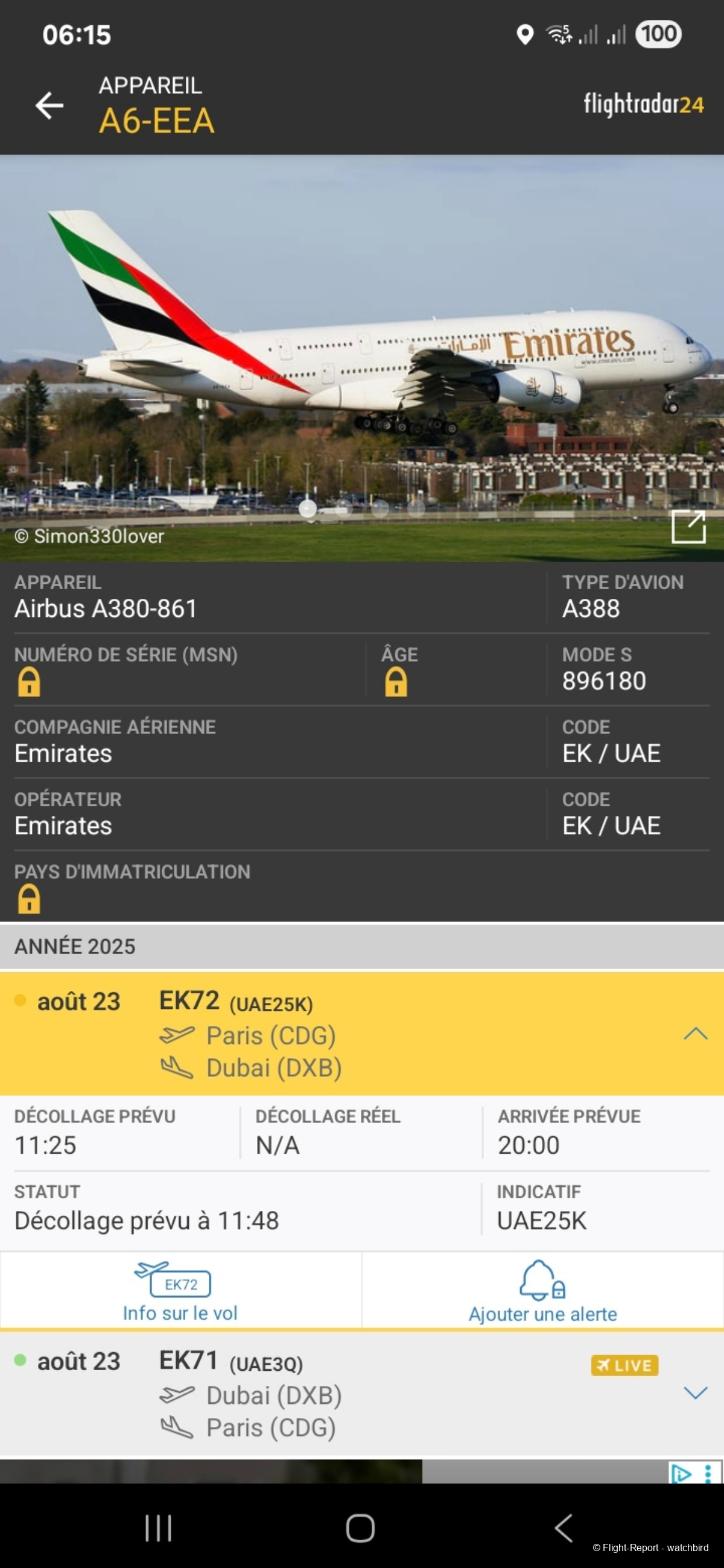The width and height of the screenshot is (724, 1568).
Task: Tap Ajouter une alerte bell button
Action: [x=542, y=1291]
